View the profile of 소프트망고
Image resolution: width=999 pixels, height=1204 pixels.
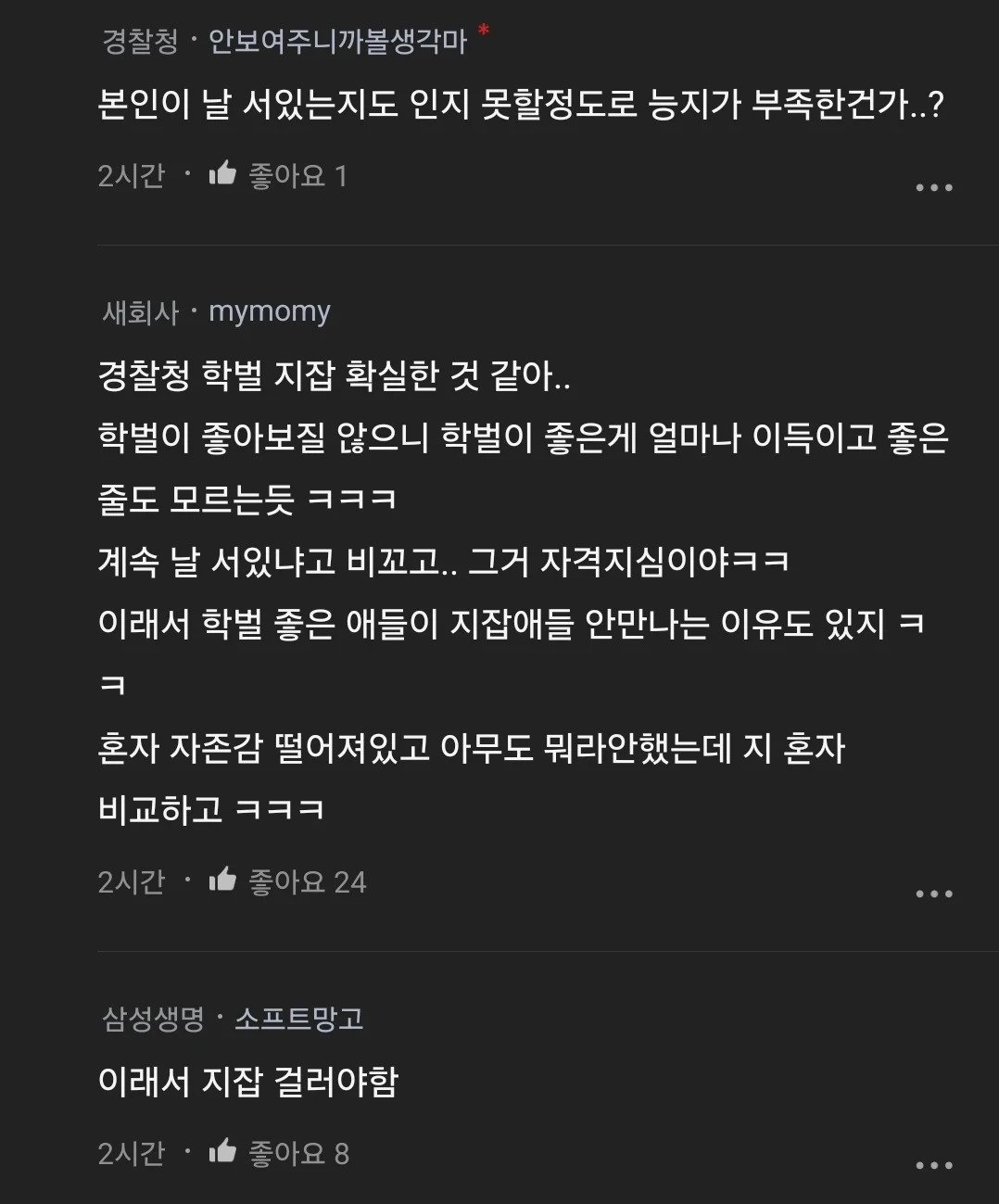(298, 1019)
